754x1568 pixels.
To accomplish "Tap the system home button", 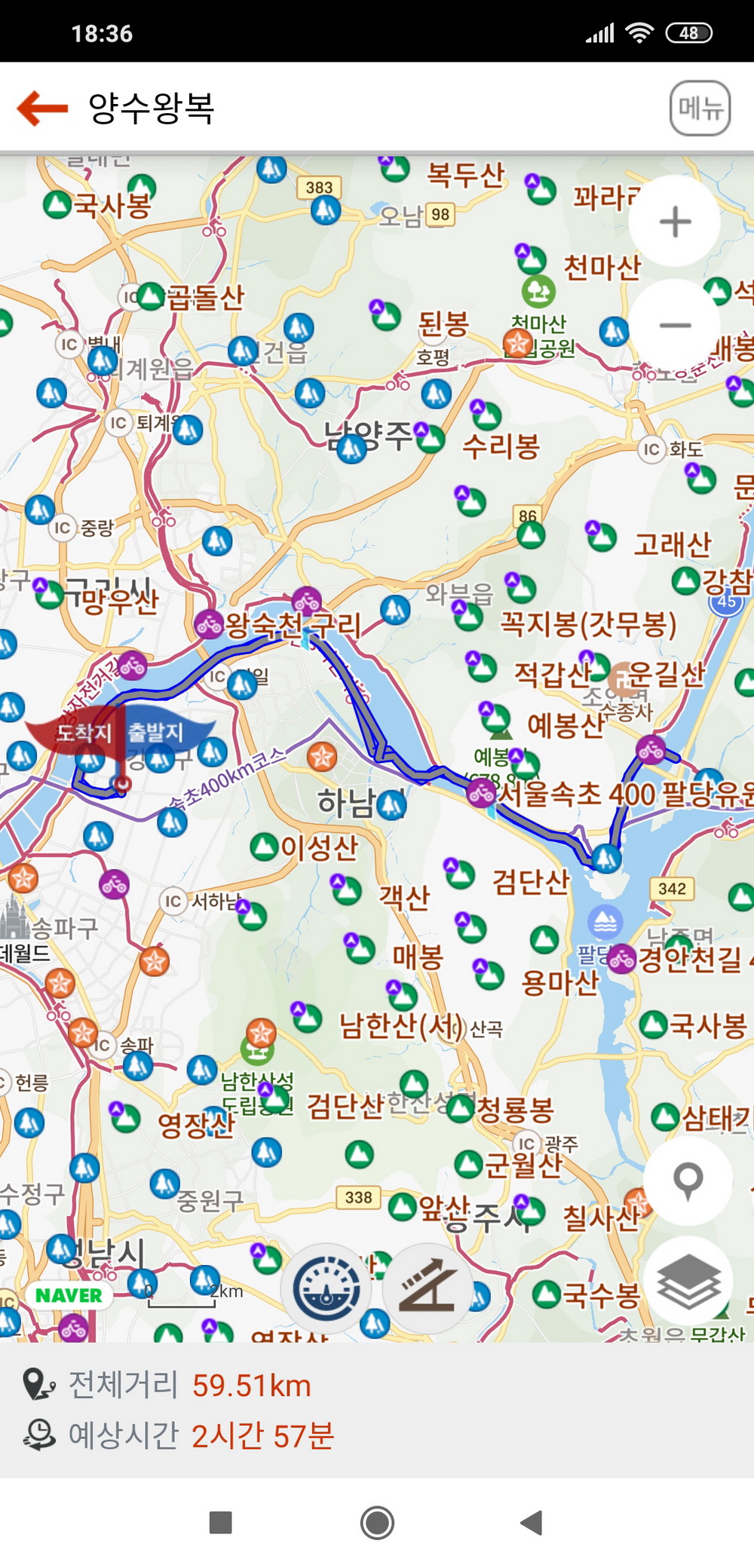I will (x=377, y=1523).
